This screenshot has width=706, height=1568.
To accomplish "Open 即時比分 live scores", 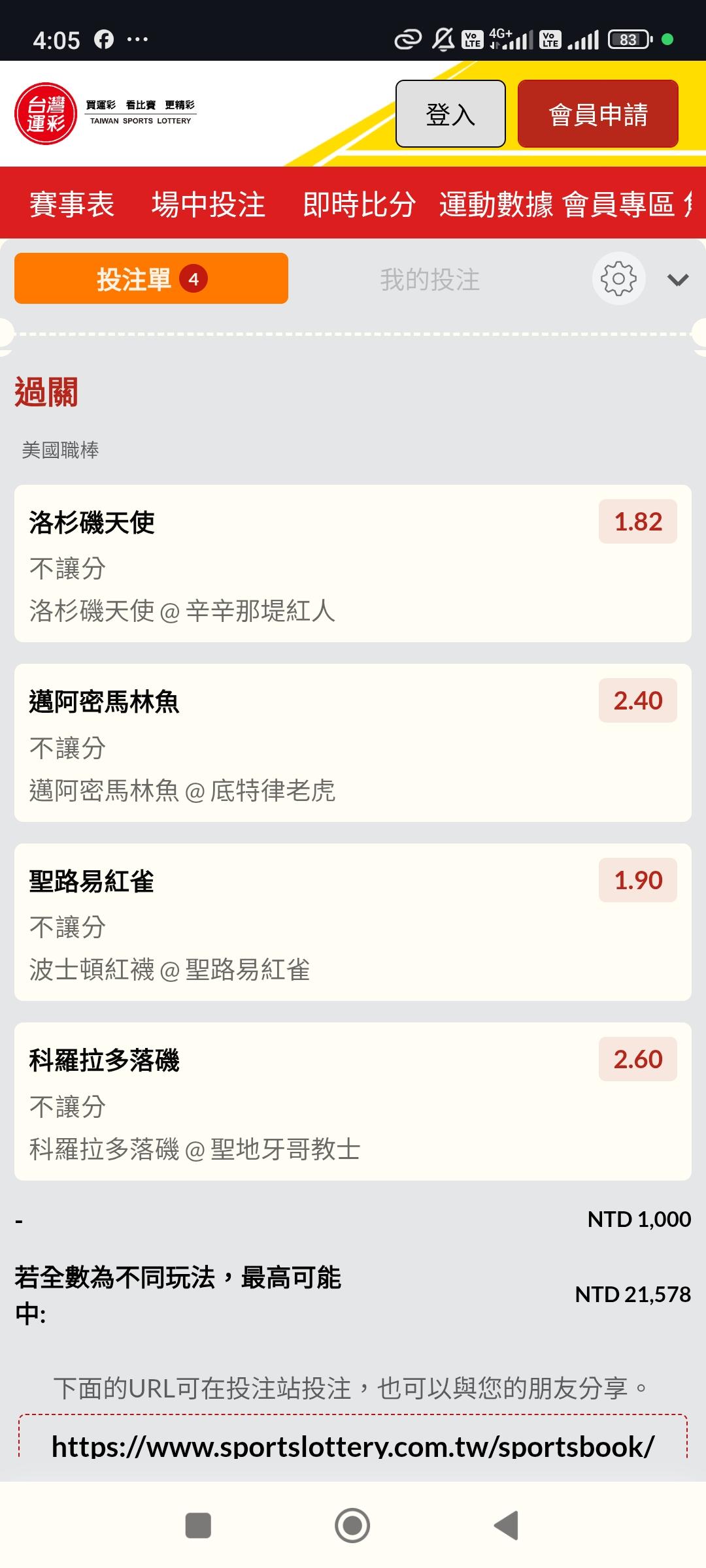I will click(359, 204).
